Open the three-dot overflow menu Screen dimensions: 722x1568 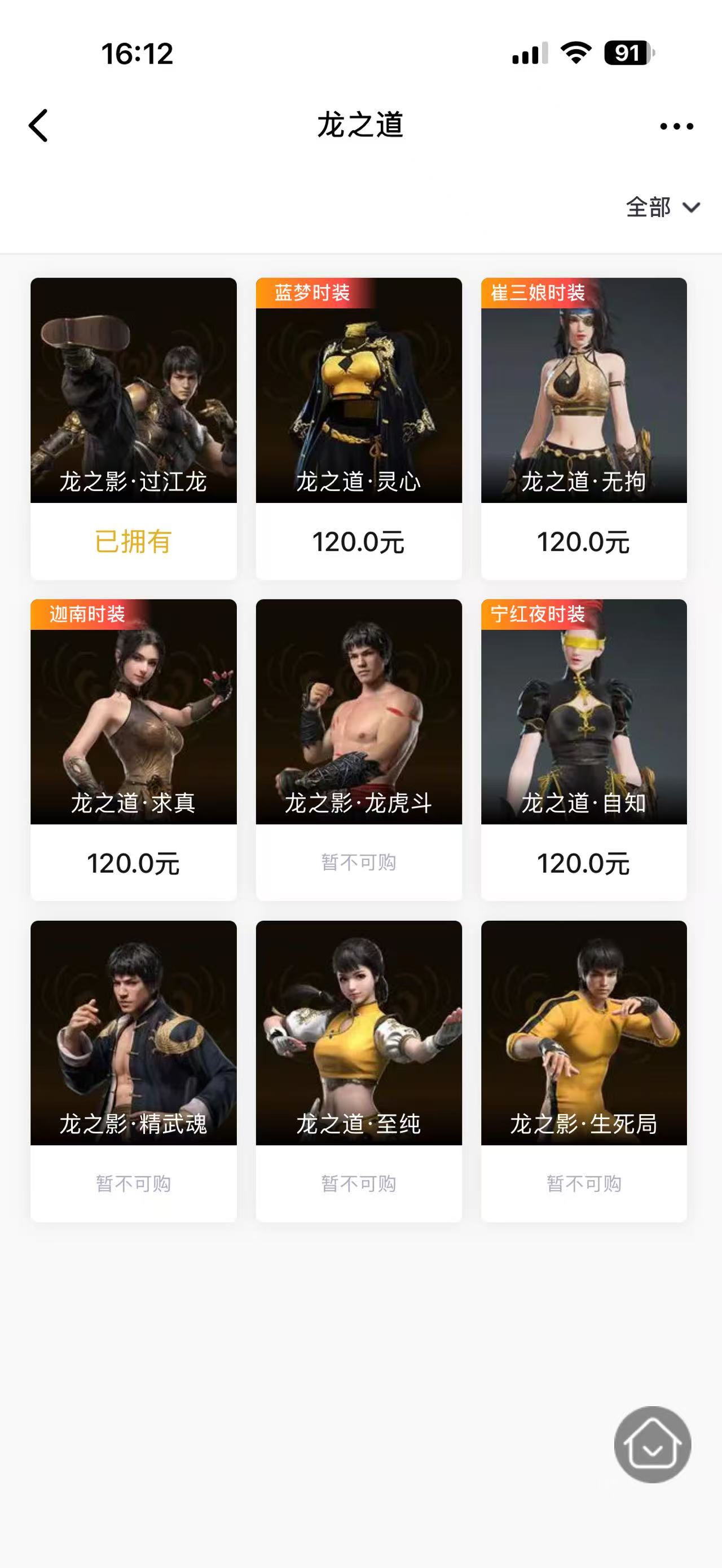pos(676,126)
